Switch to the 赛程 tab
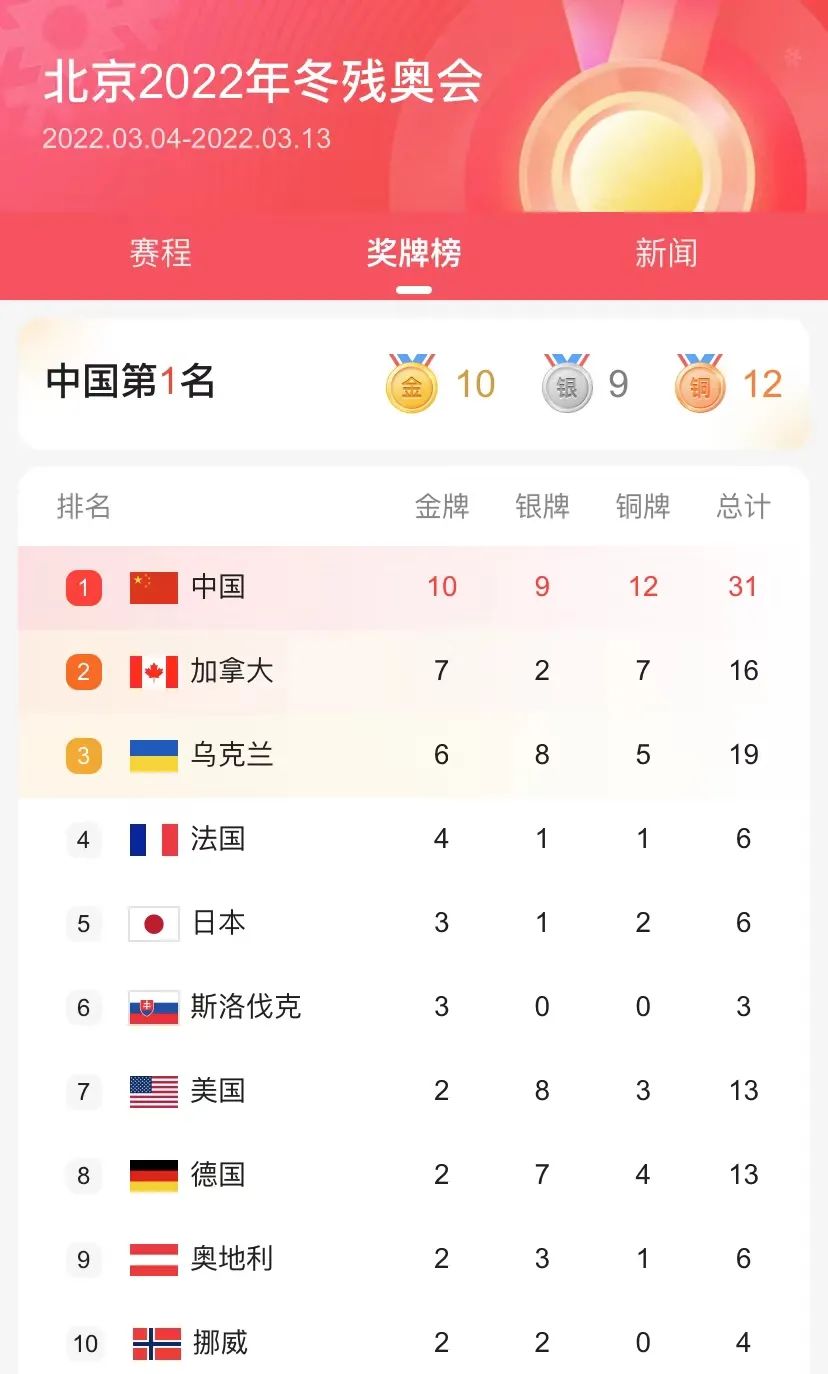Image resolution: width=828 pixels, height=1374 pixels. (x=160, y=253)
